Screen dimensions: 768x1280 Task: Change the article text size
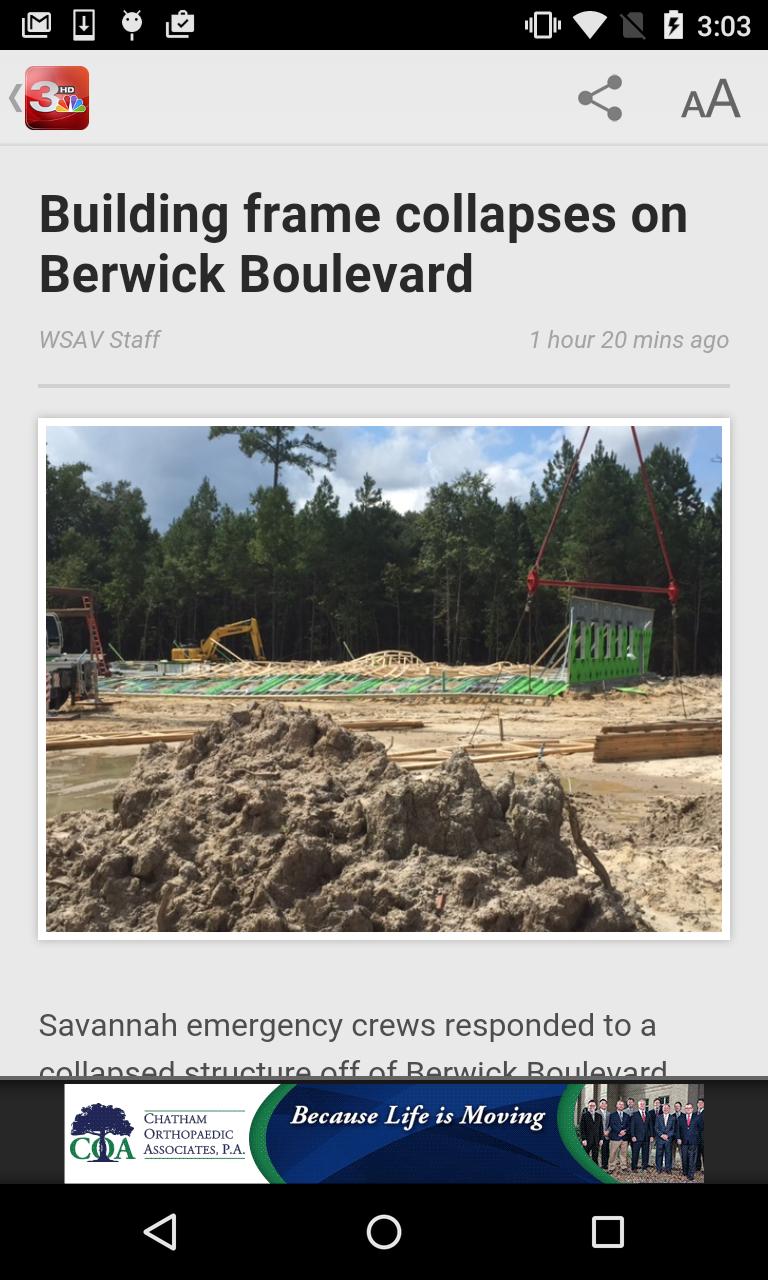pyautogui.click(x=710, y=99)
